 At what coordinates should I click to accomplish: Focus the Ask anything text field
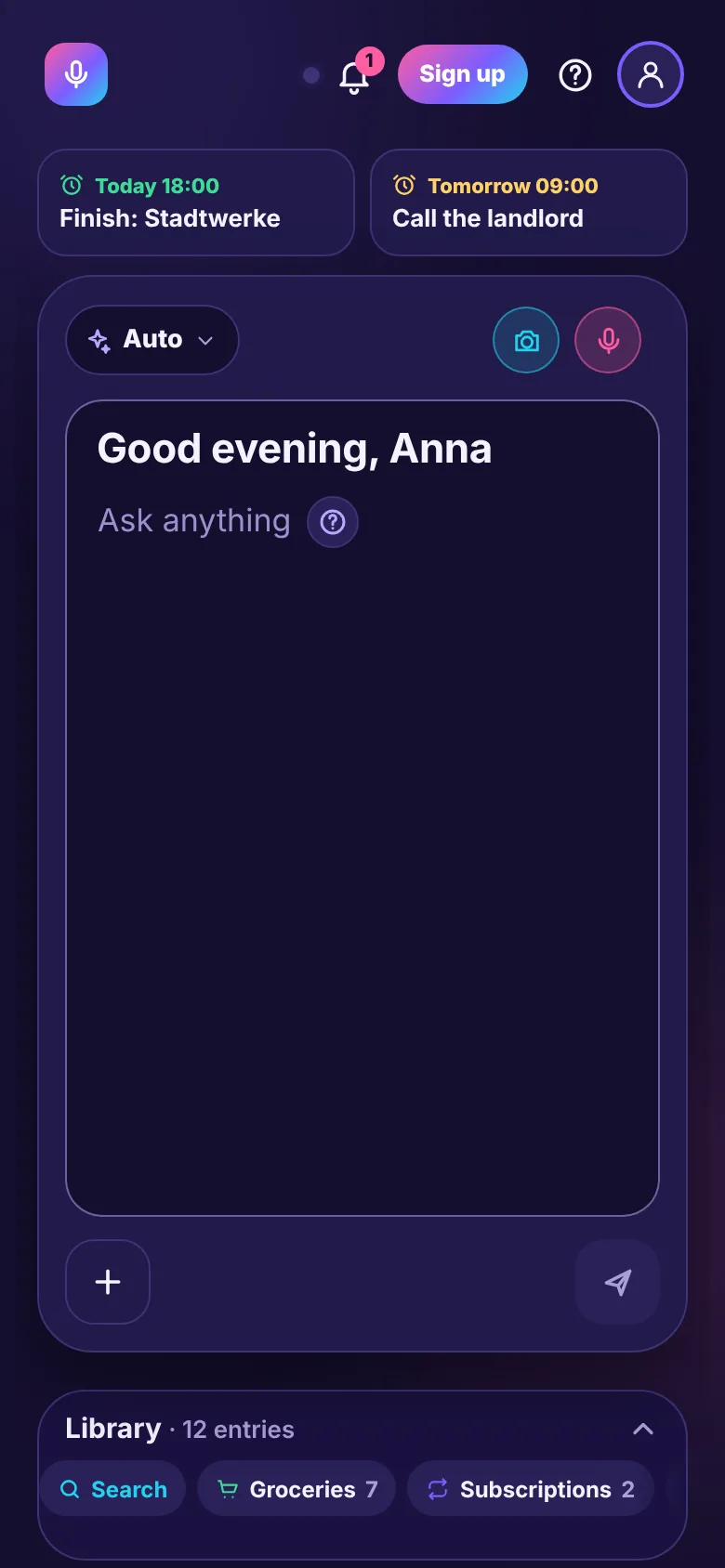coord(362,808)
